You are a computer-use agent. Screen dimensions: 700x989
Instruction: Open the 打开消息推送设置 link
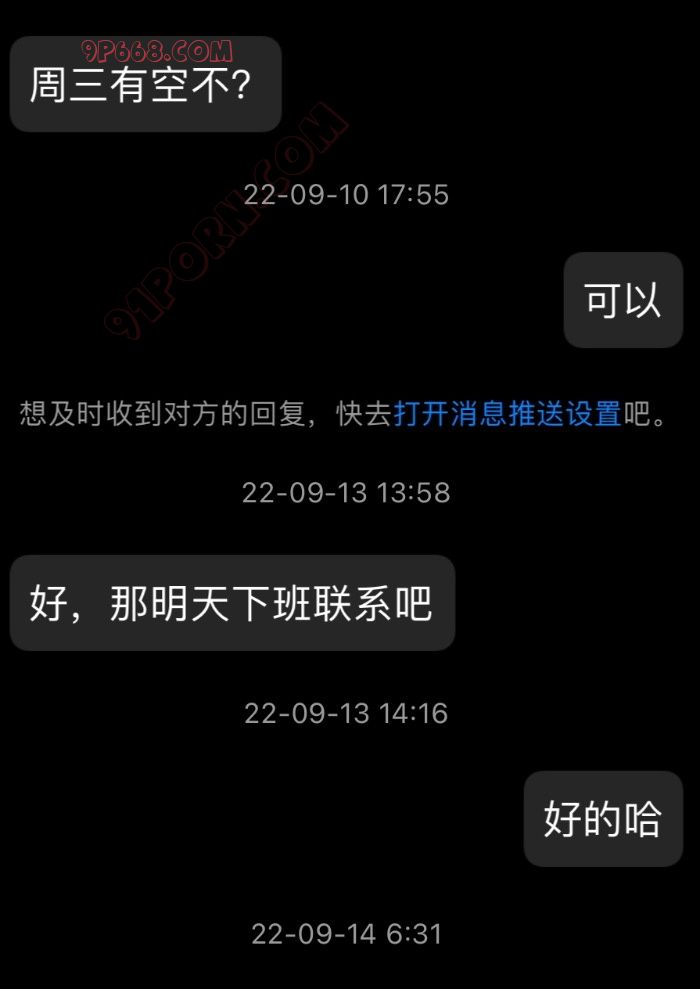[x=507, y=414]
